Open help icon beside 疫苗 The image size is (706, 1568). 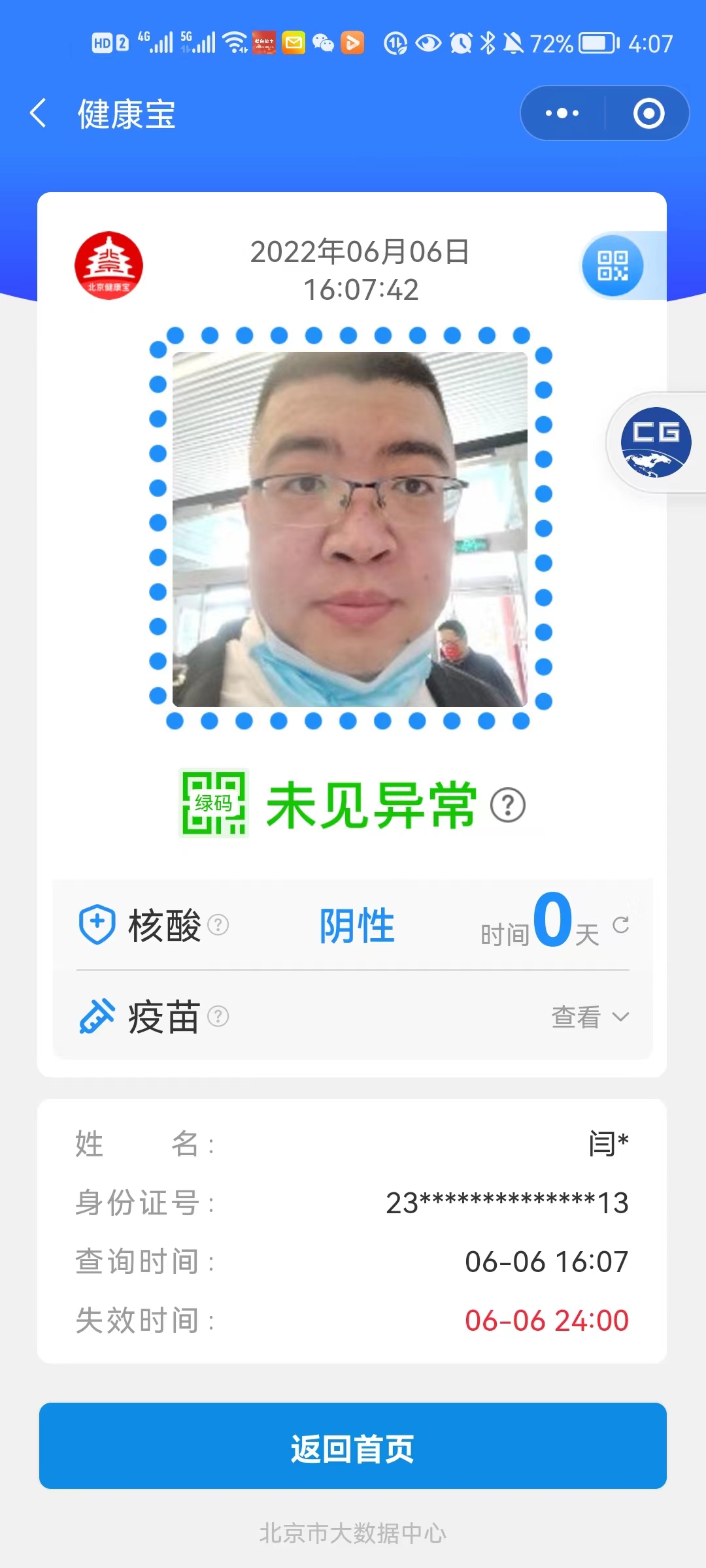click(218, 1017)
